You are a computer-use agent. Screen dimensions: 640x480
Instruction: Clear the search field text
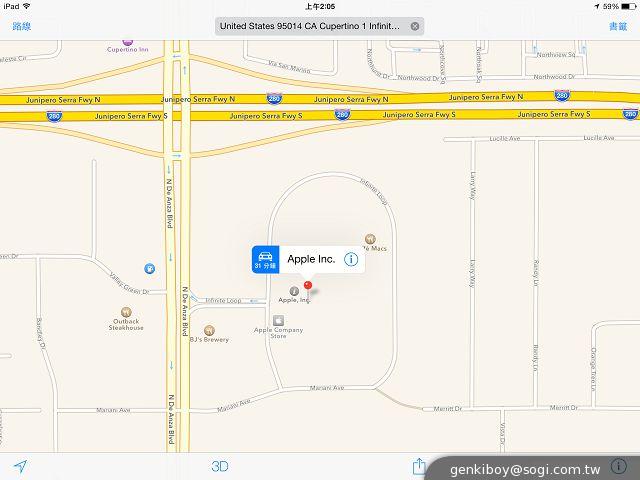(x=415, y=26)
